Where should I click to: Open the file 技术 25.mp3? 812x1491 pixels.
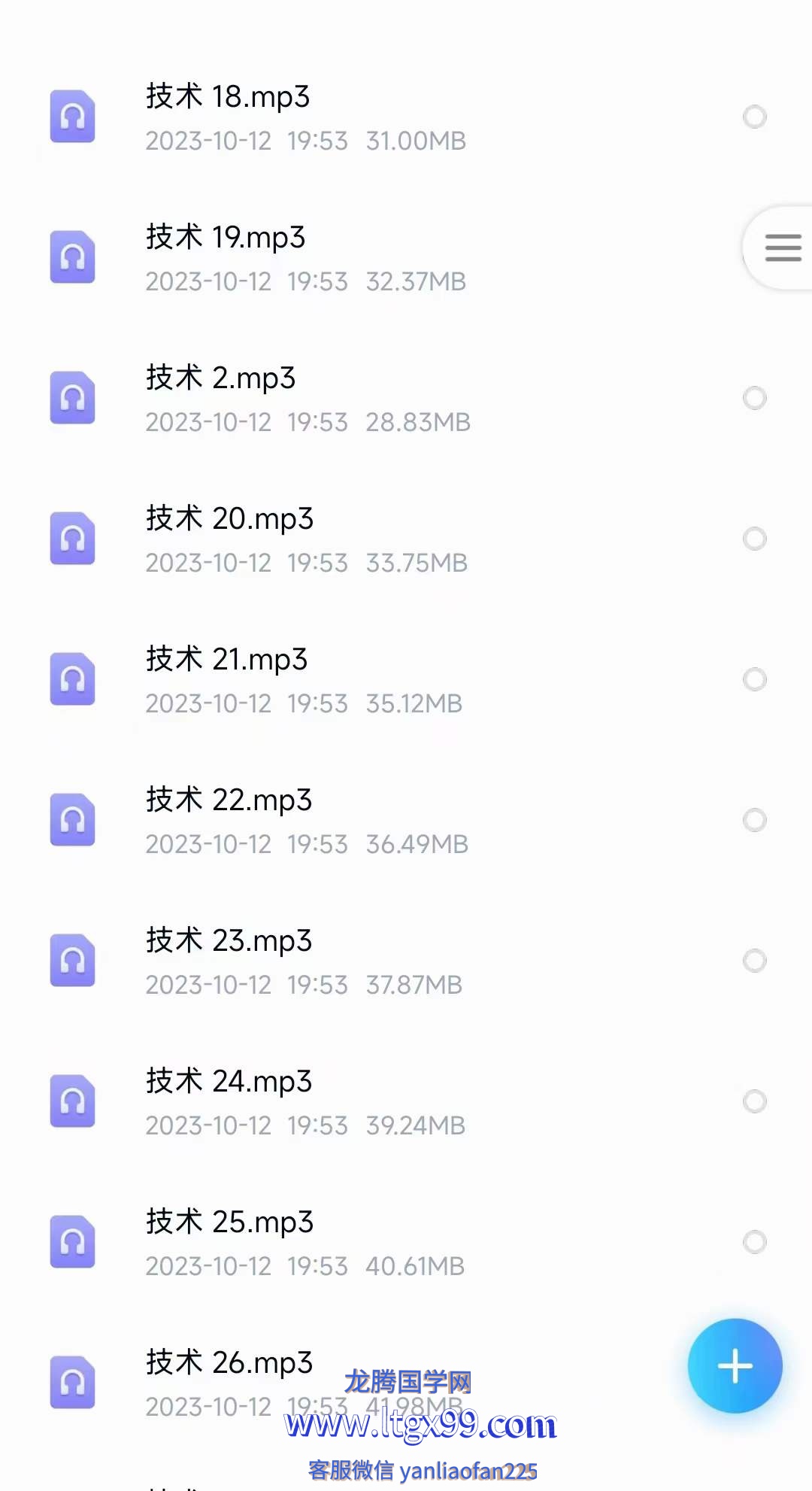(406, 1242)
